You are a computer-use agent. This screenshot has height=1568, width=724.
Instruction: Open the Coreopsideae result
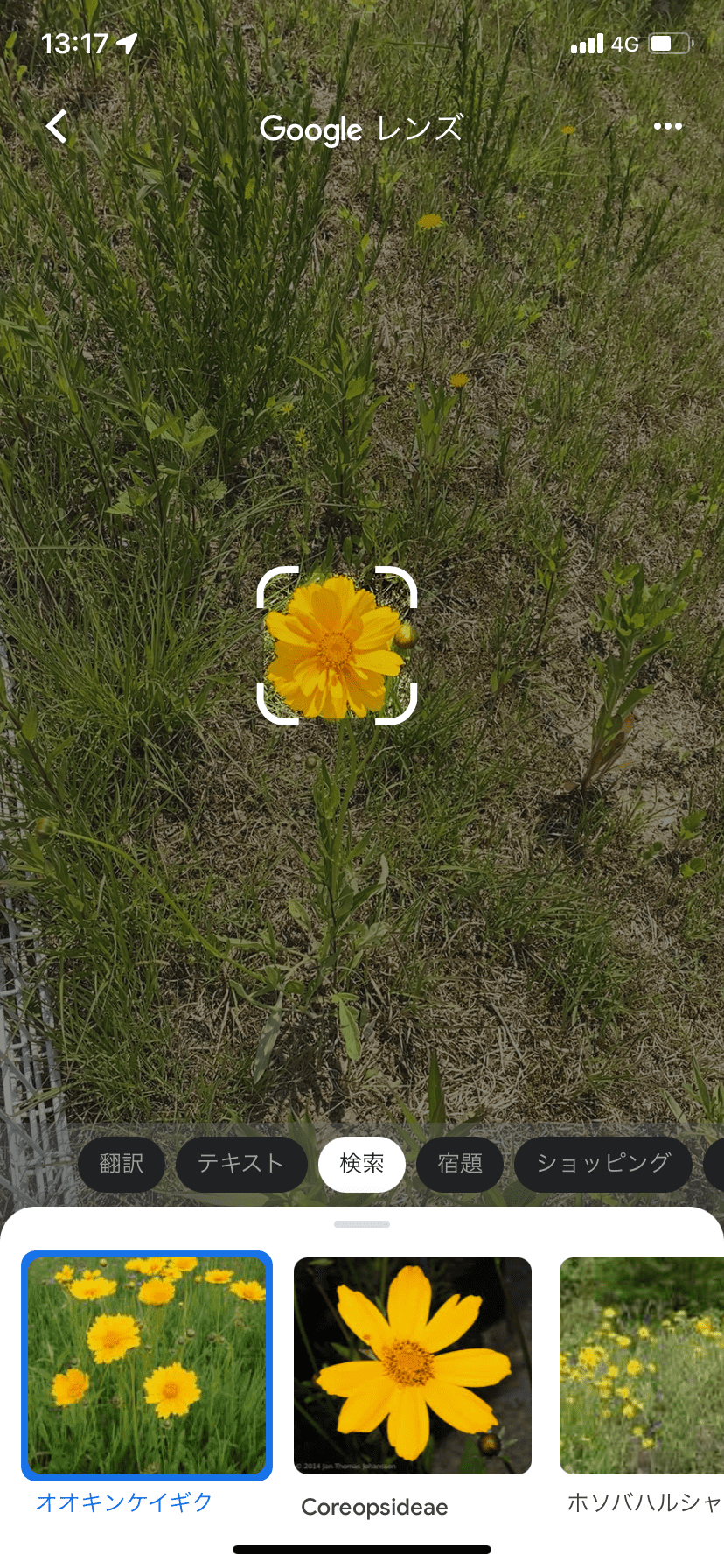(x=413, y=1366)
